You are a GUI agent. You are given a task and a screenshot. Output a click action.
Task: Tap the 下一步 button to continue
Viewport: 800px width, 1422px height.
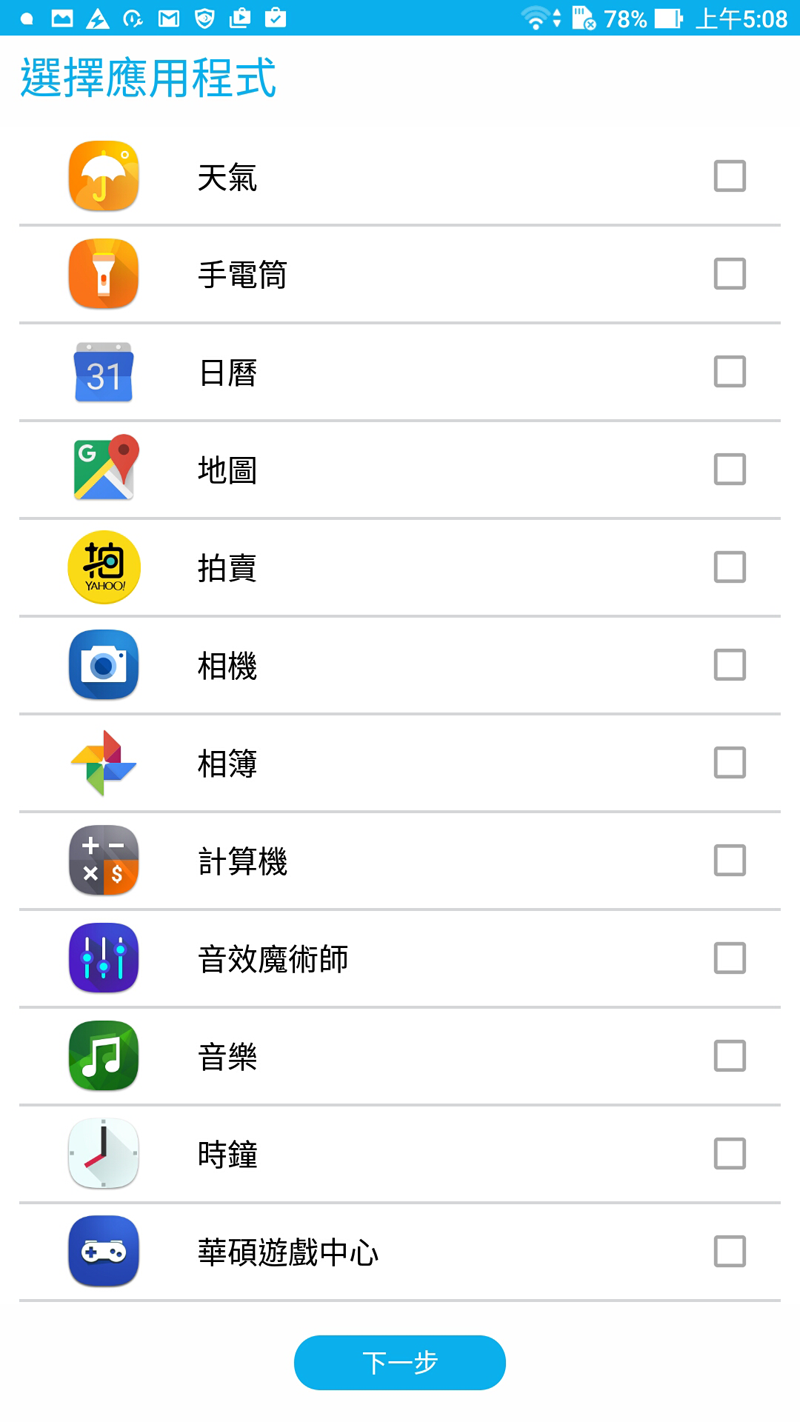click(x=400, y=1362)
